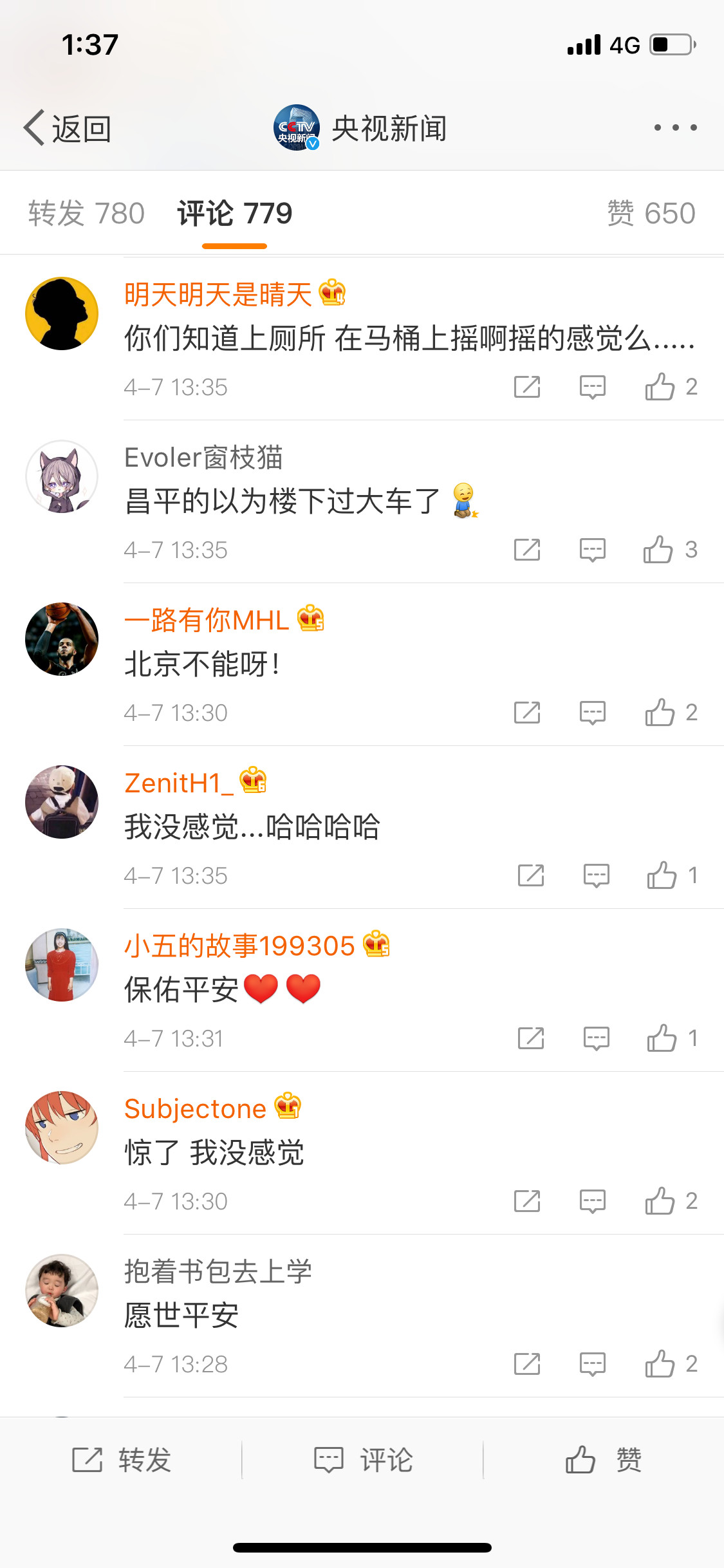Write a comment via bottom 评论 button
The height and width of the screenshot is (1568, 724).
[363, 1460]
